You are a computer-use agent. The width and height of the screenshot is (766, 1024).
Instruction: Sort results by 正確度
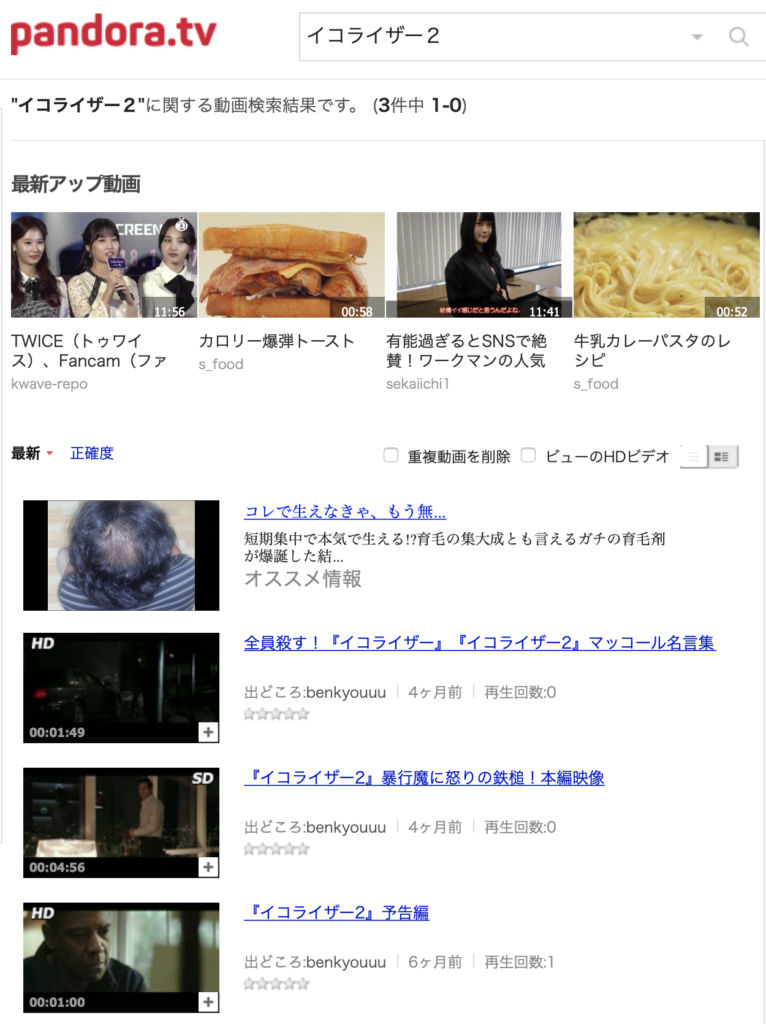click(92, 453)
